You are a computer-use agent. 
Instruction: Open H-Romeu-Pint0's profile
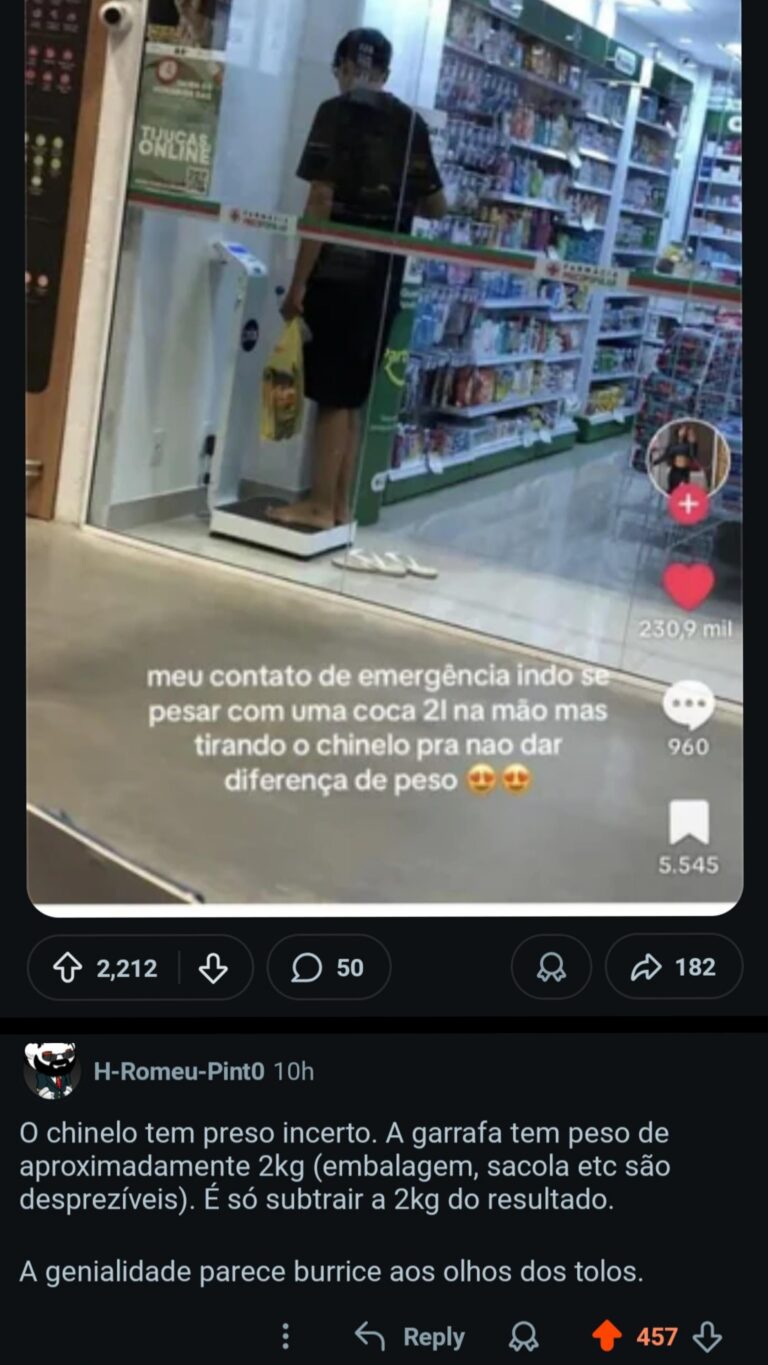(179, 1072)
